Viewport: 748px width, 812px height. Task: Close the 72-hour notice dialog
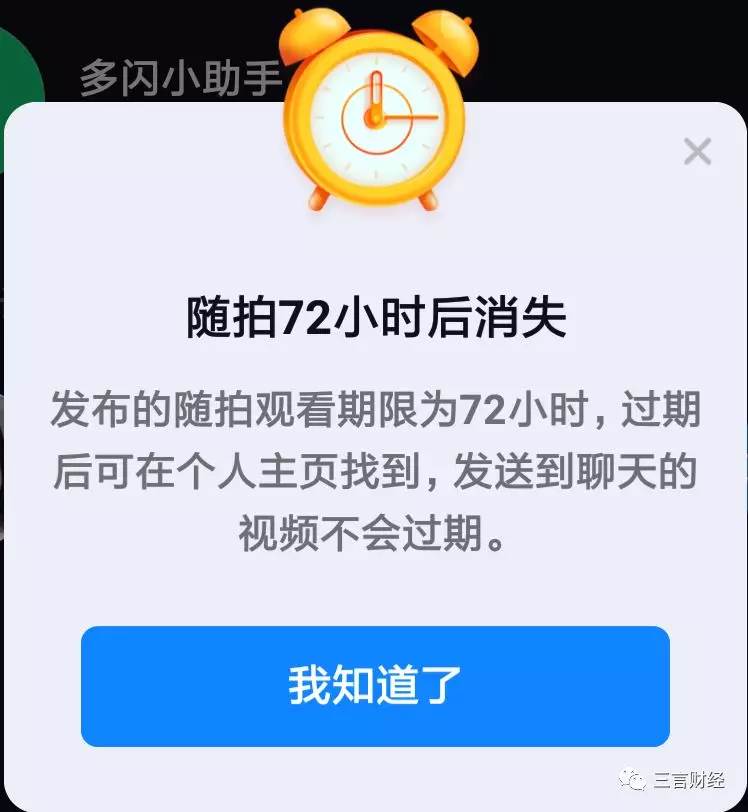[x=697, y=152]
